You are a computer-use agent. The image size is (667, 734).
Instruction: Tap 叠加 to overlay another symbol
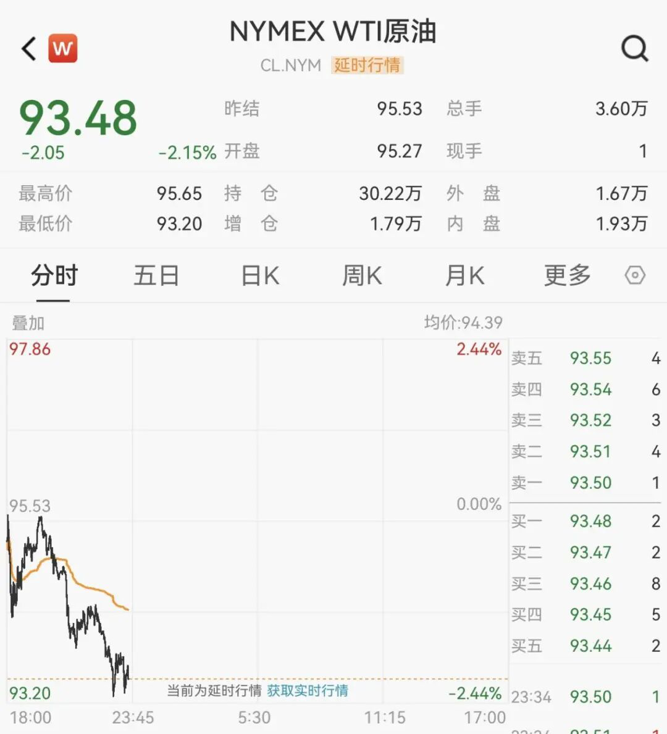(x=28, y=323)
